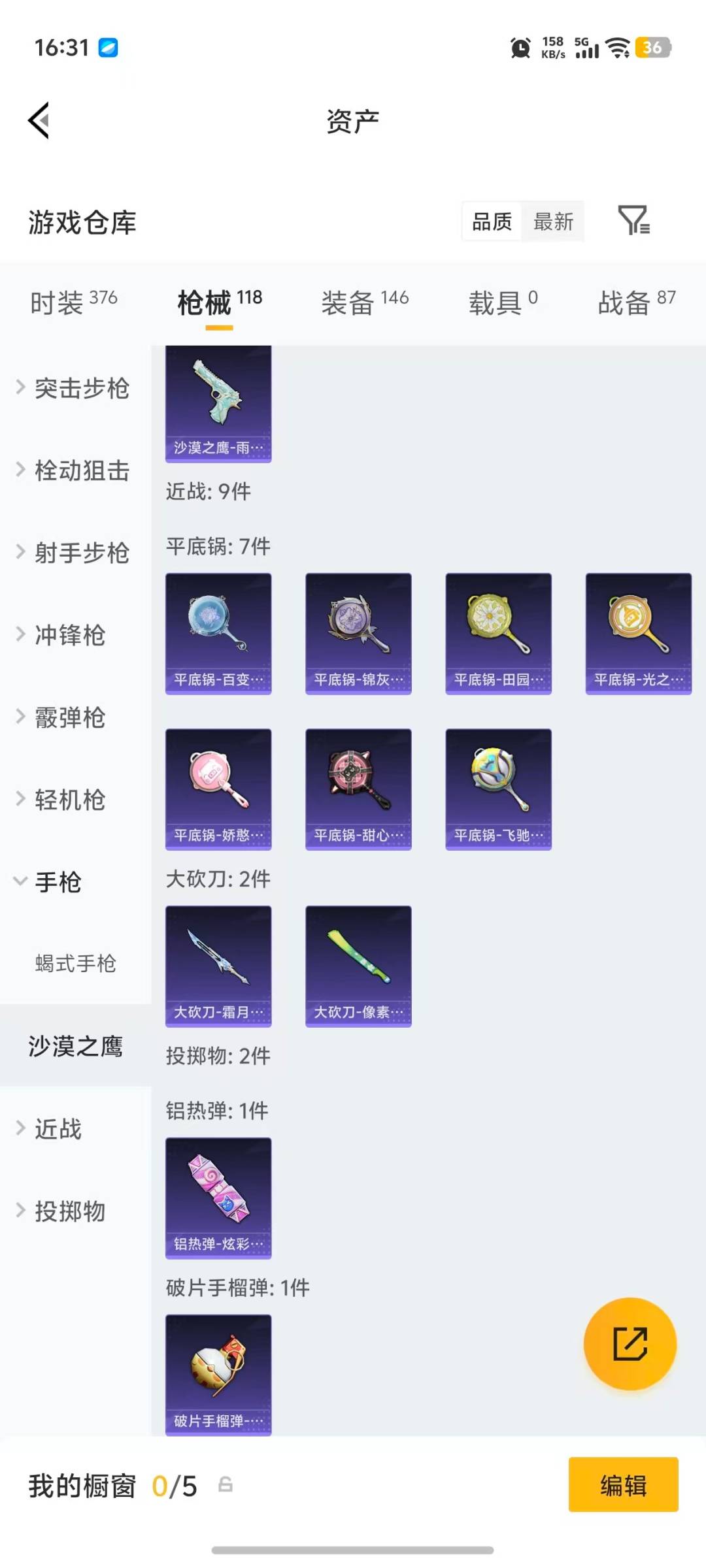This screenshot has width=706, height=1568.
Task: Open the 大砍刀-像素 green blade item
Action: coord(358,966)
